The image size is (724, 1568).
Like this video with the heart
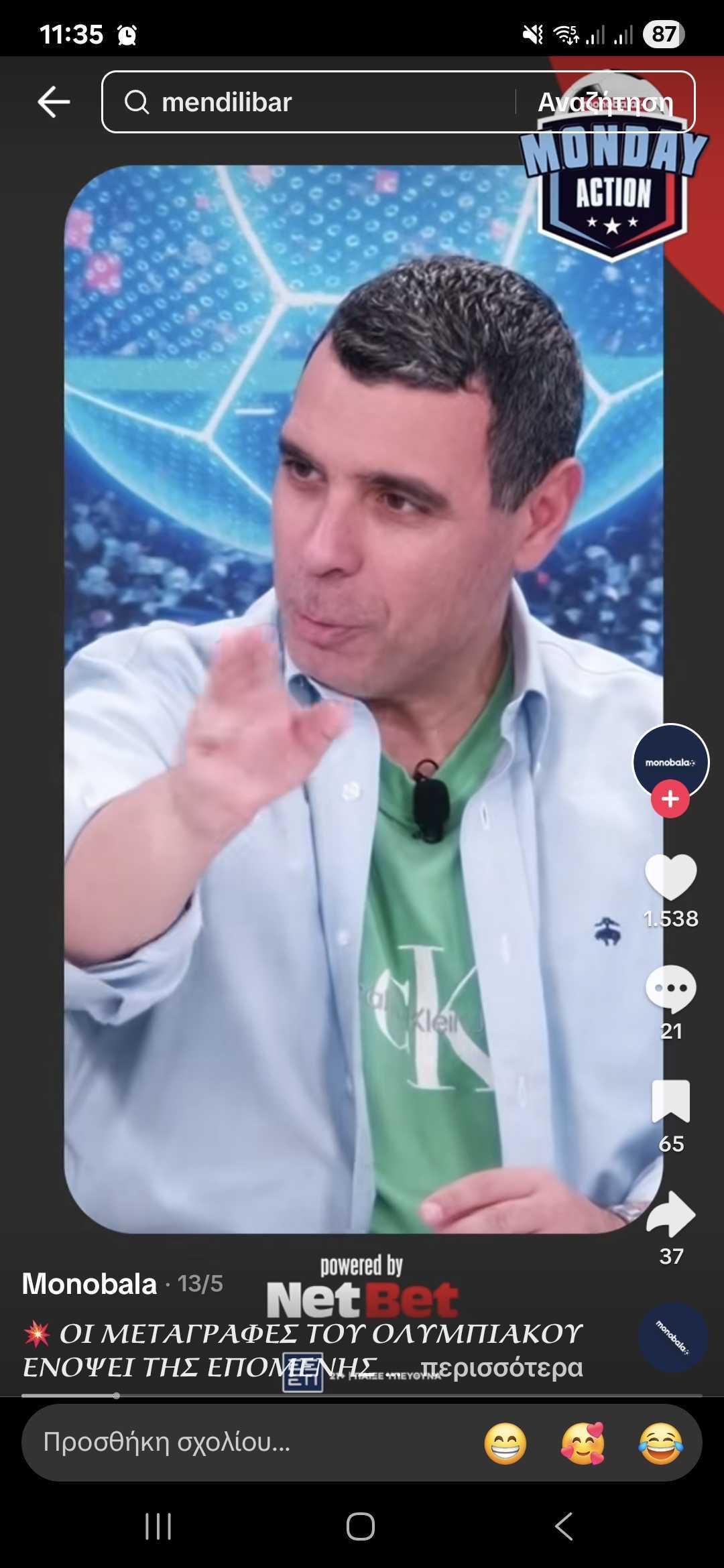point(670,876)
